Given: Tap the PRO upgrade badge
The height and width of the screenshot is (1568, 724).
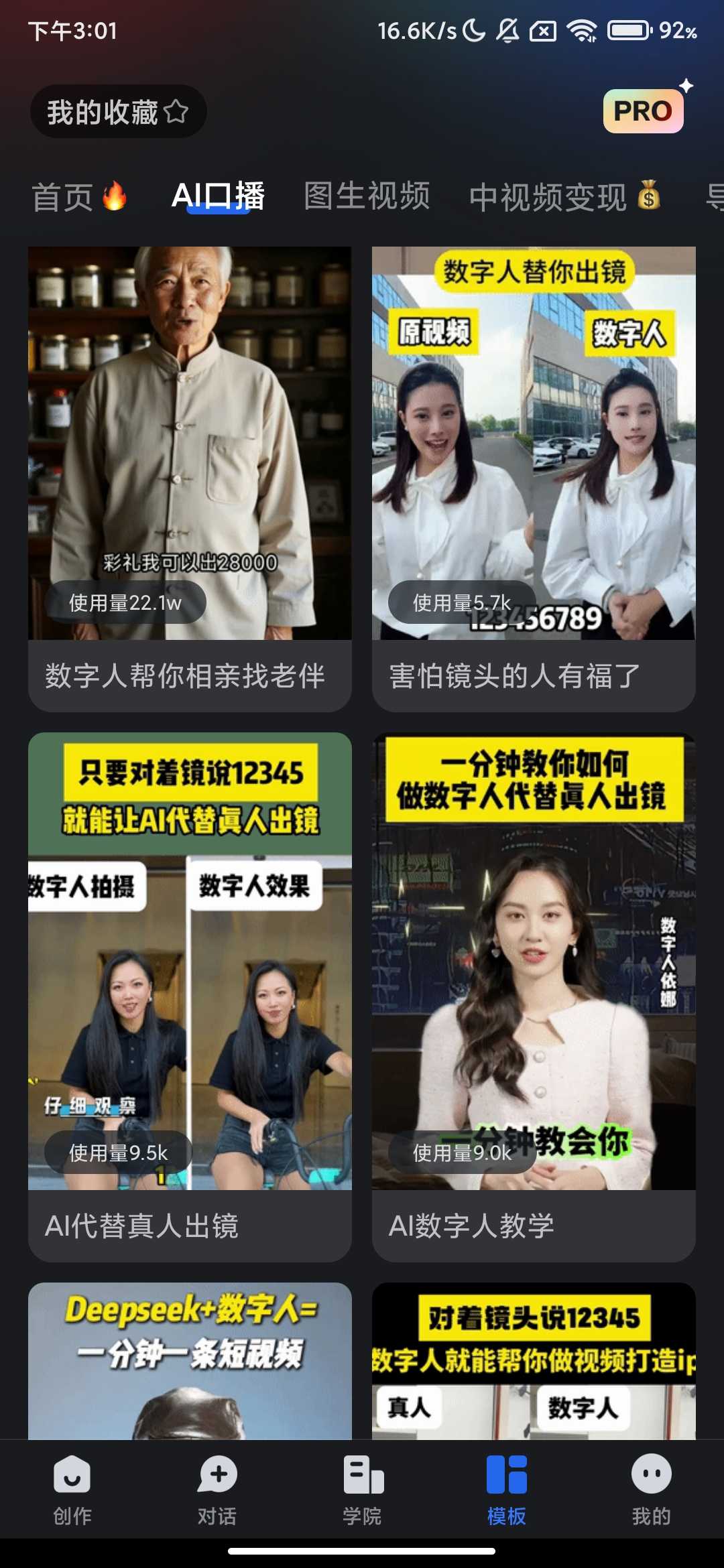Looking at the screenshot, I should click(642, 111).
